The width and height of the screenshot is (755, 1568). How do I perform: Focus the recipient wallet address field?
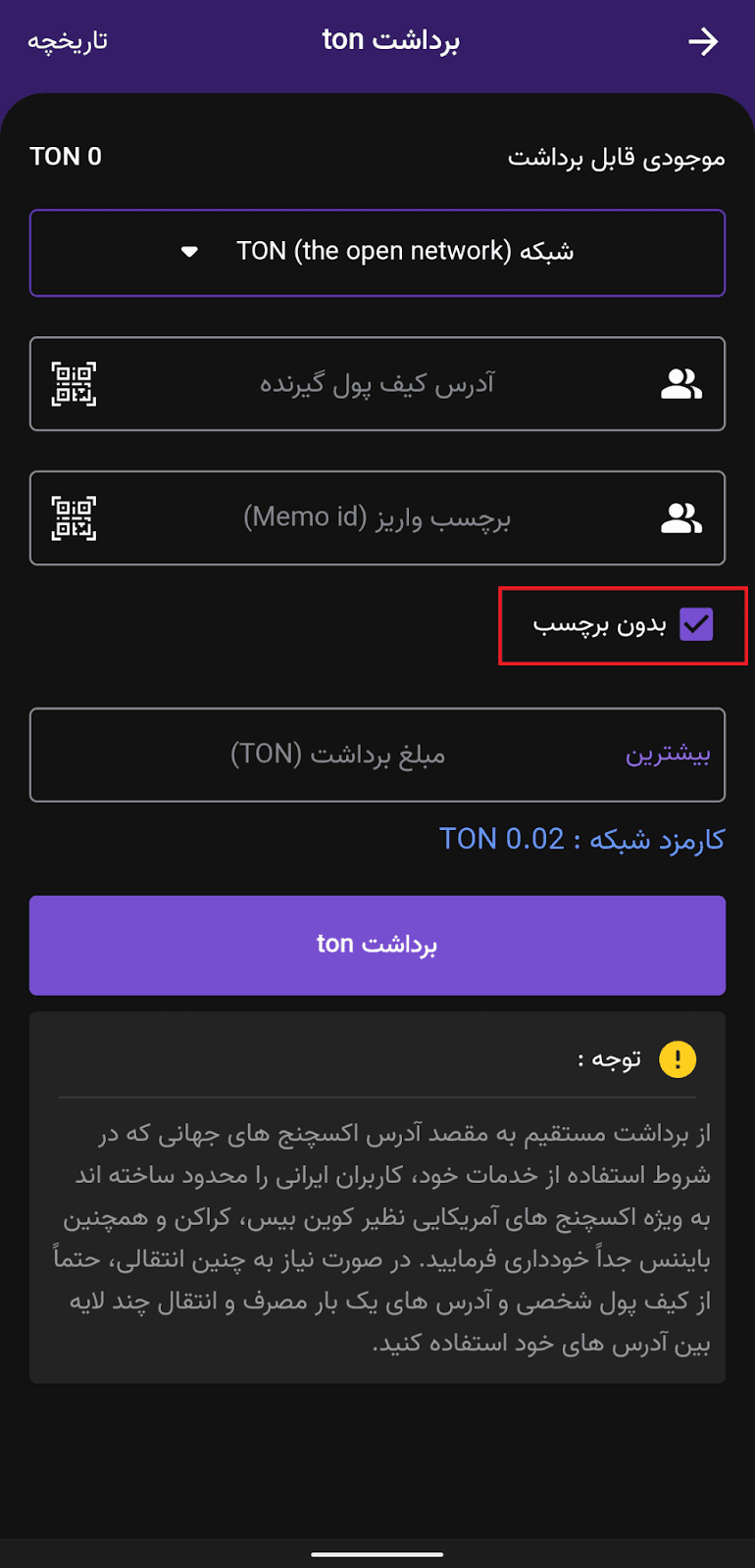pyautogui.click(x=377, y=384)
